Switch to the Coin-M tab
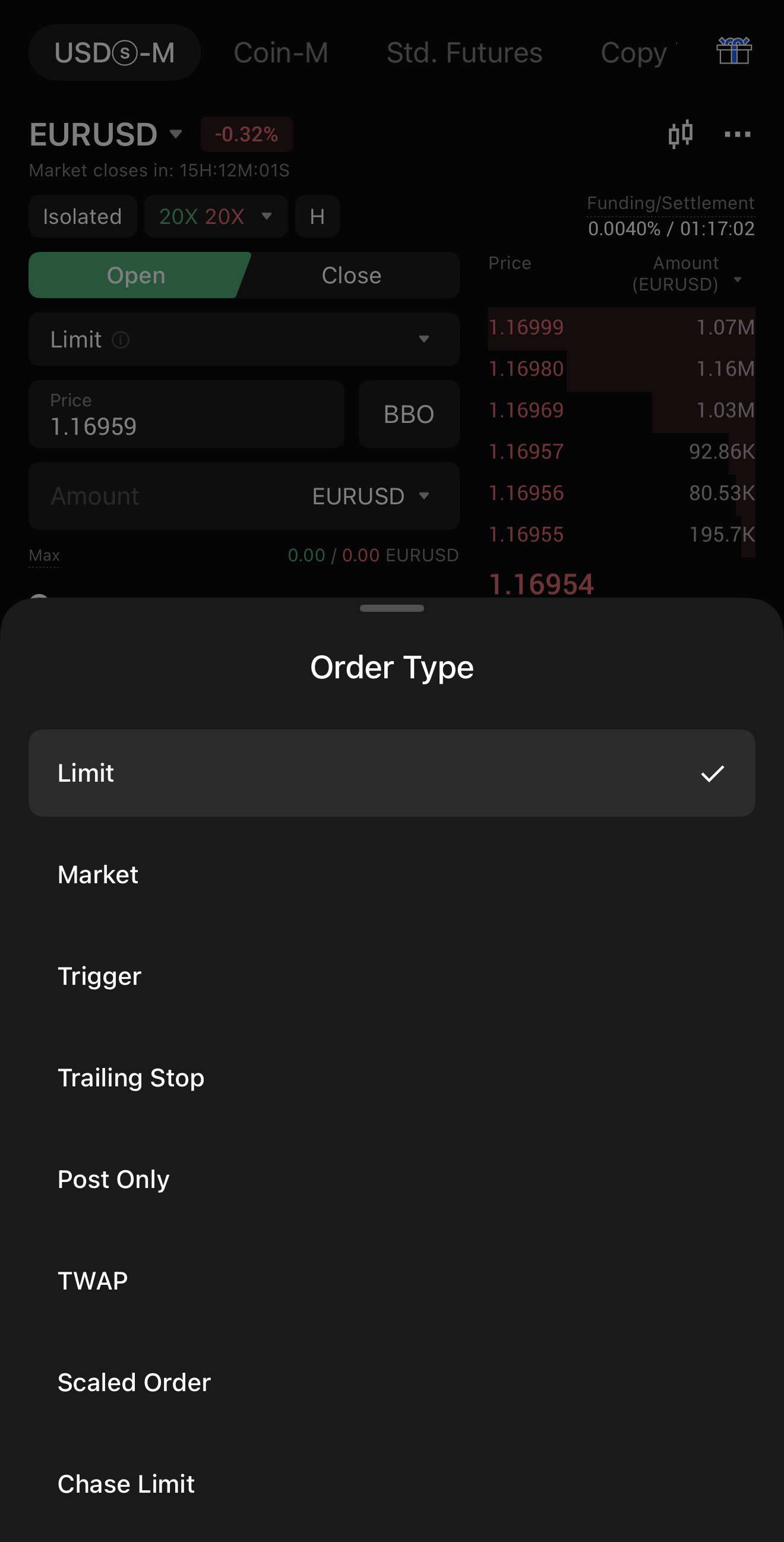The image size is (784, 1542). (281, 53)
